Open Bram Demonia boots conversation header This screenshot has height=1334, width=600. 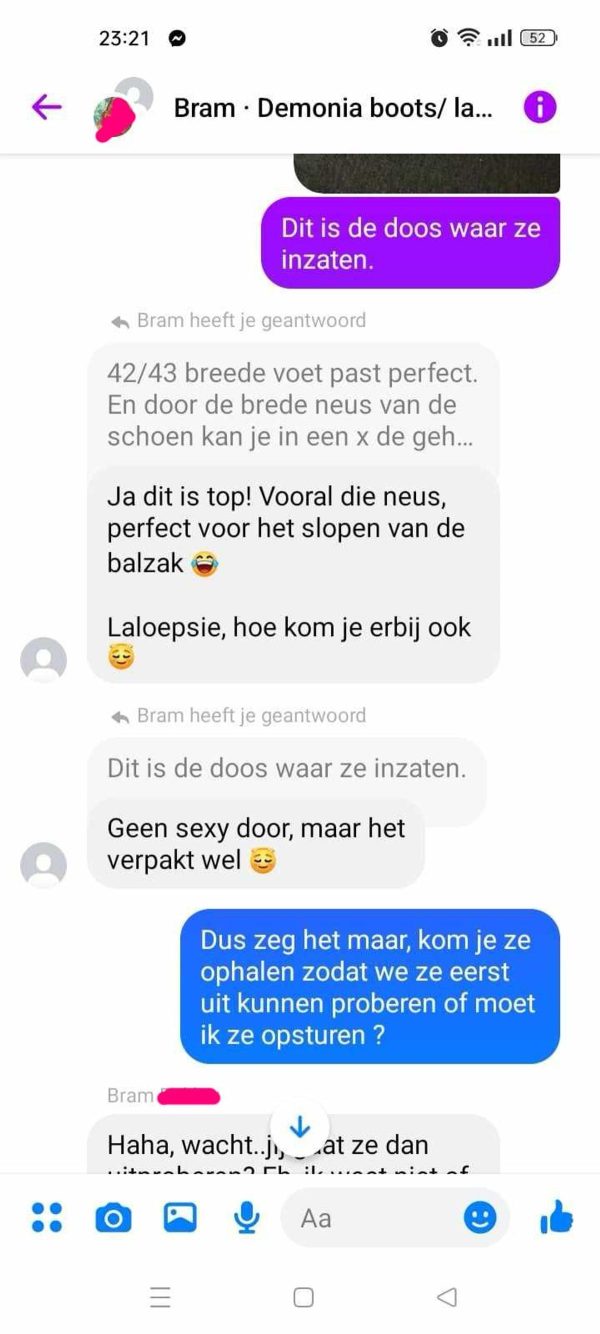point(332,108)
